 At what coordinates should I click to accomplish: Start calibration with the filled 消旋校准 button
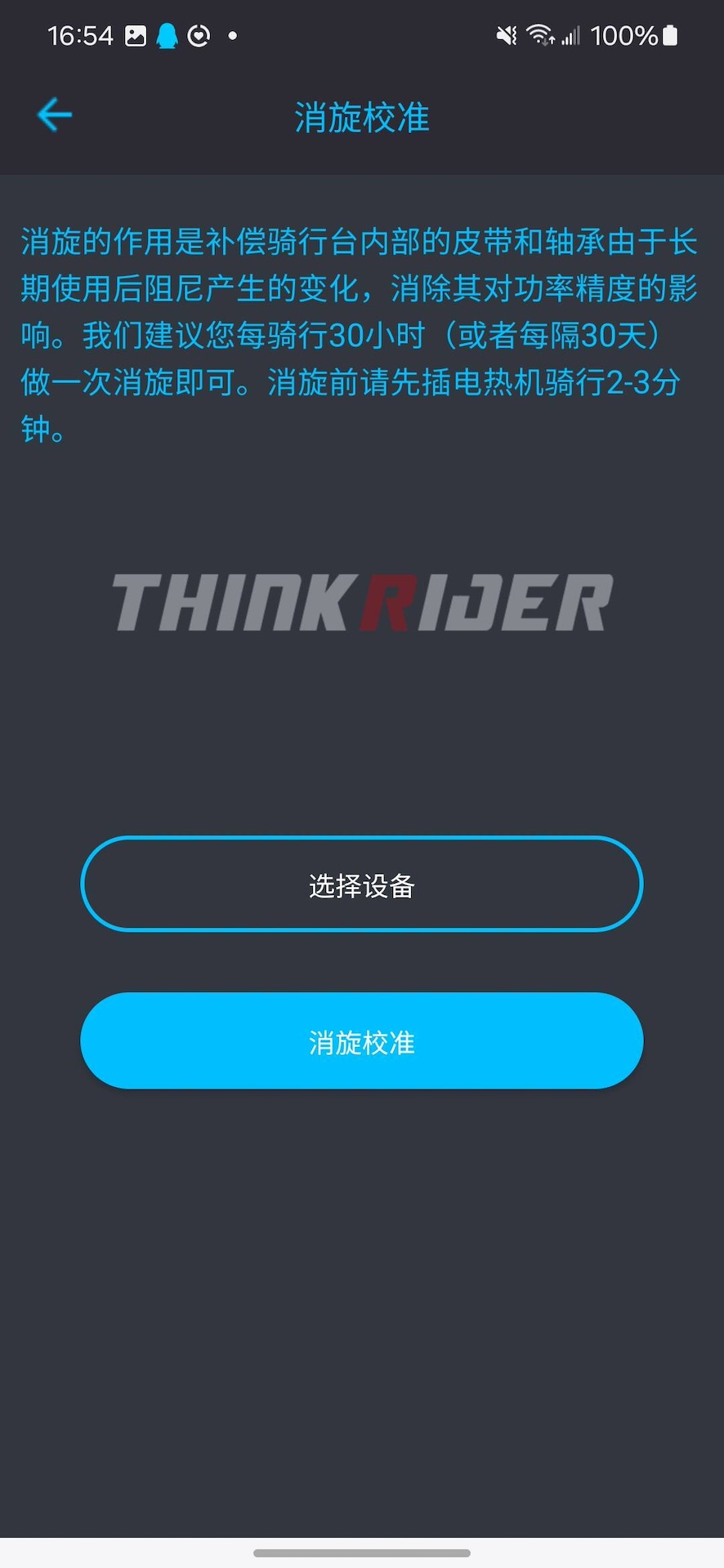pyautogui.click(x=362, y=1041)
